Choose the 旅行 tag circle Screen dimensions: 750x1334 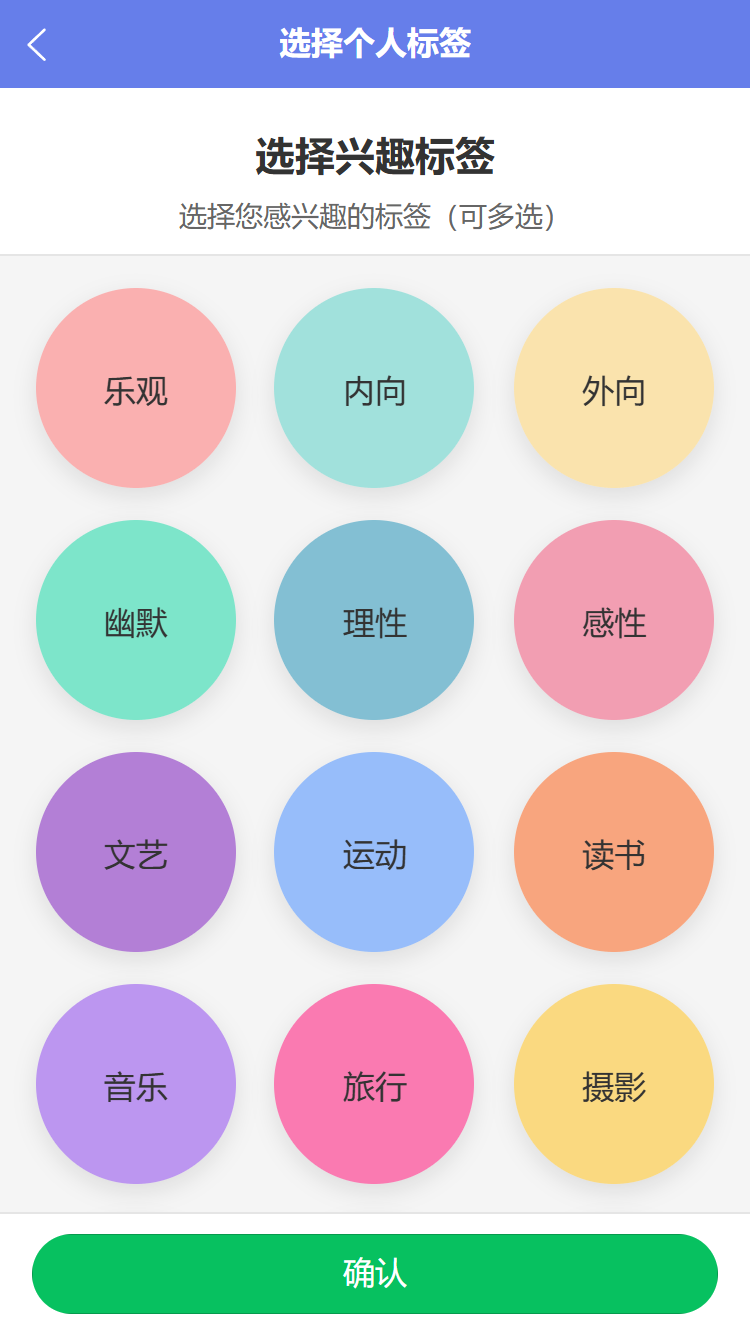[x=374, y=1084]
